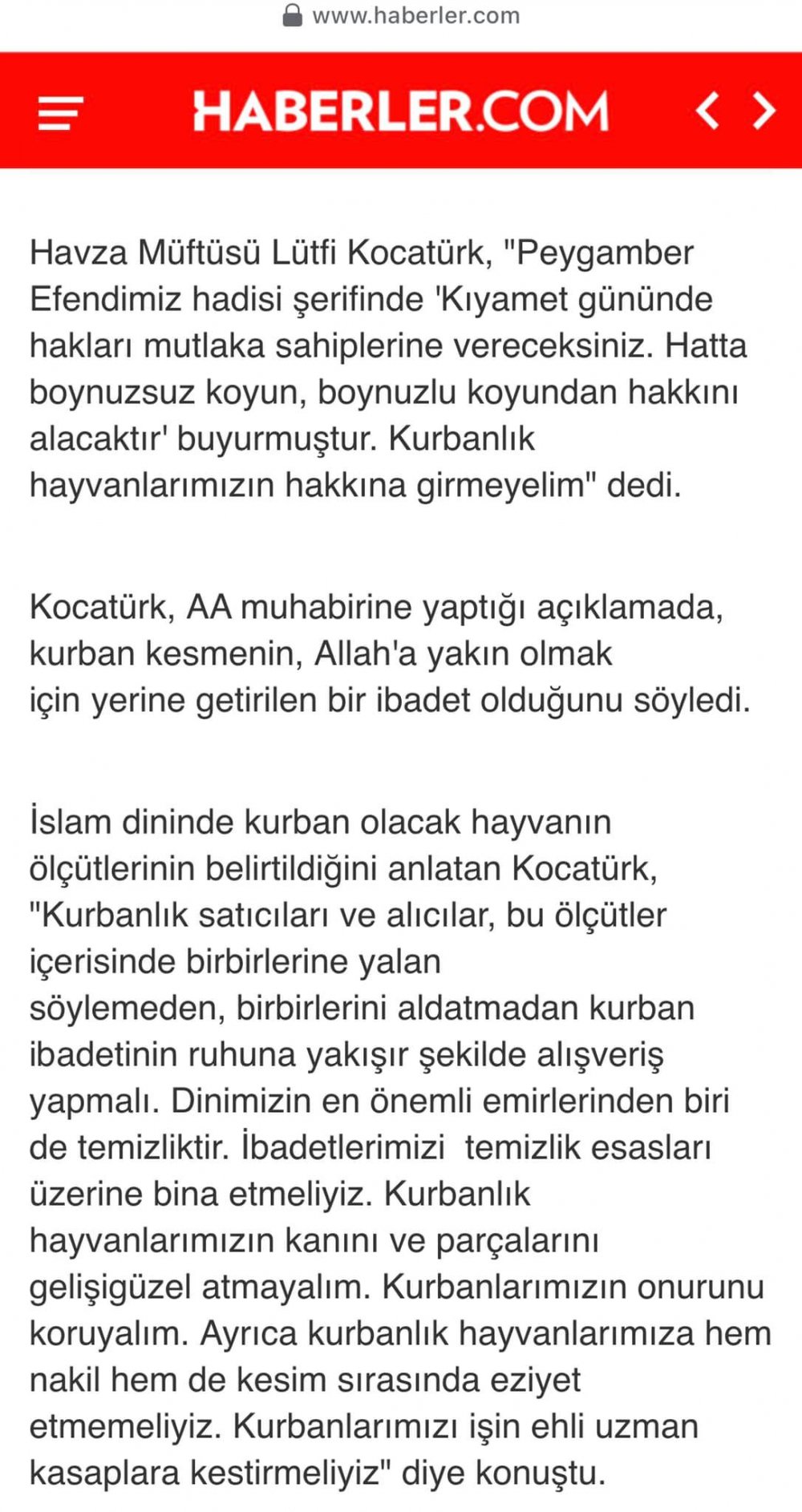802x1512 pixels.
Task: Go to the previous article arrow
Action: [x=707, y=111]
